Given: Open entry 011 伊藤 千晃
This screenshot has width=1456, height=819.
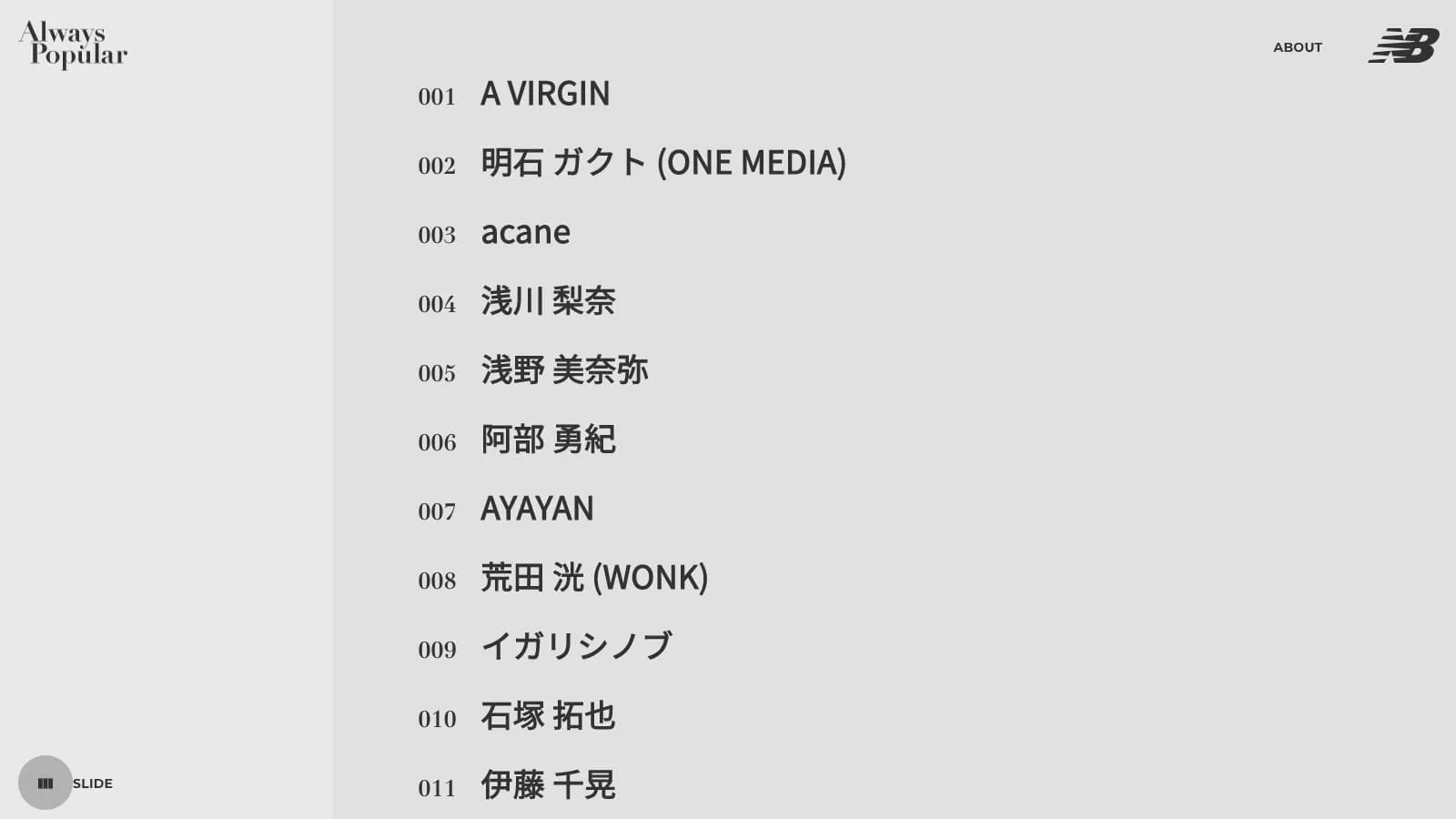Looking at the screenshot, I should click(548, 785).
